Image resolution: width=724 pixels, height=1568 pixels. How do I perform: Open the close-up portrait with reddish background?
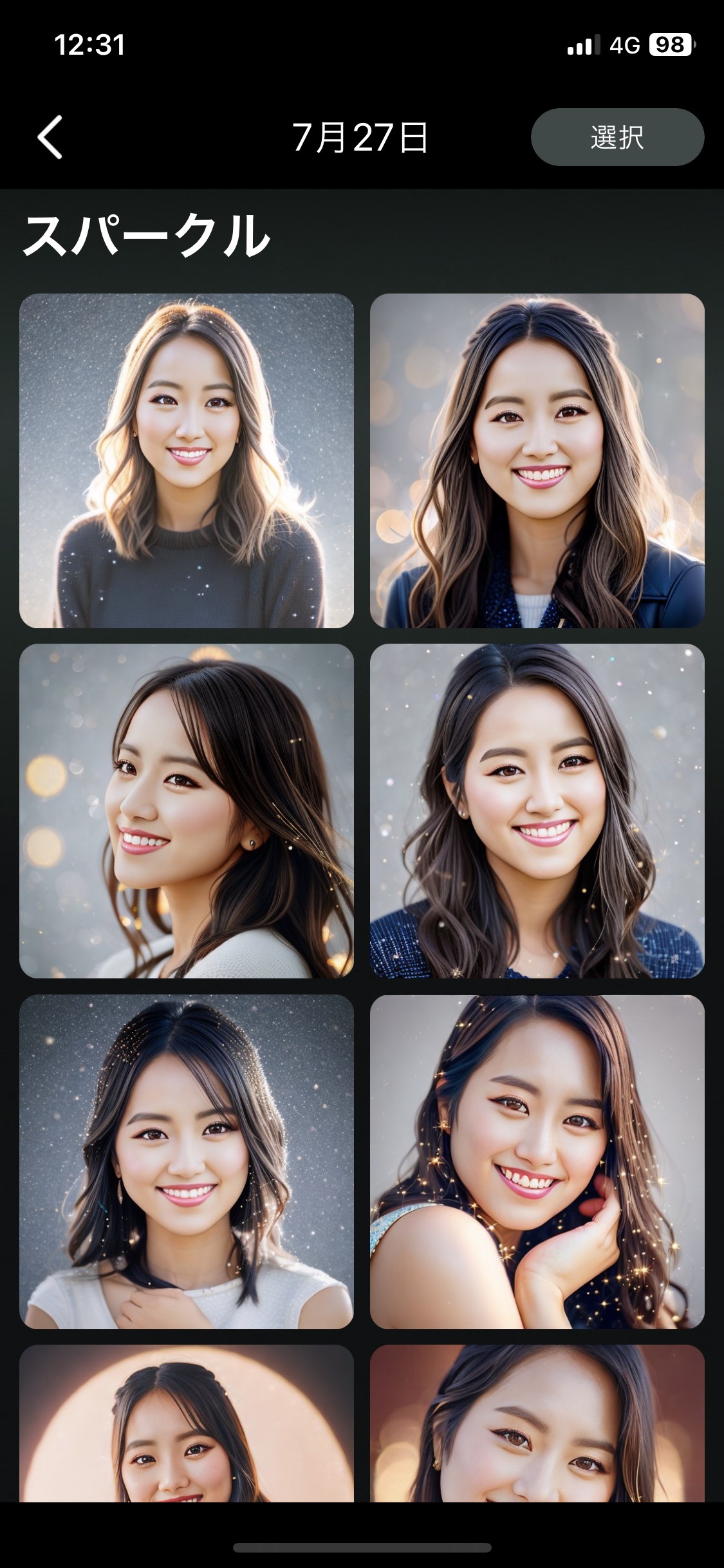tap(537, 1424)
